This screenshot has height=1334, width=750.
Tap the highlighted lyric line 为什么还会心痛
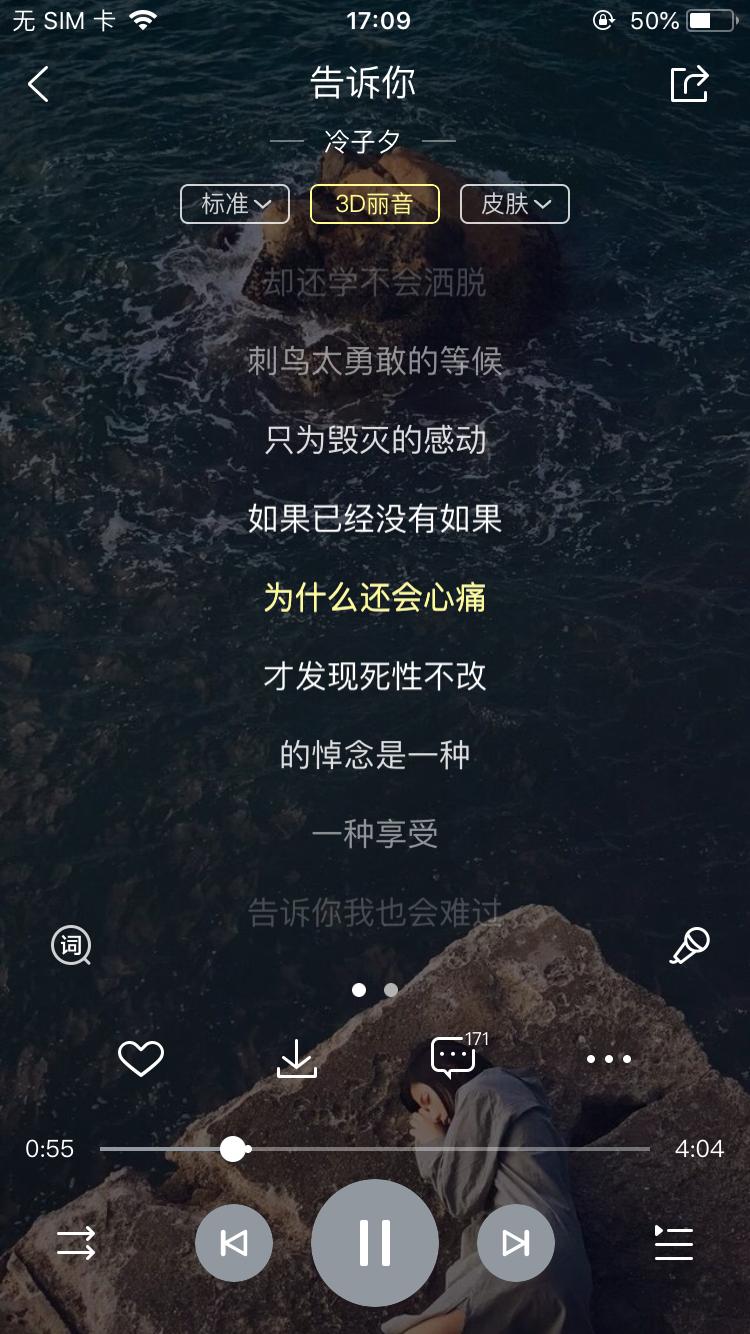pyautogui.click(x=375, y=597)
